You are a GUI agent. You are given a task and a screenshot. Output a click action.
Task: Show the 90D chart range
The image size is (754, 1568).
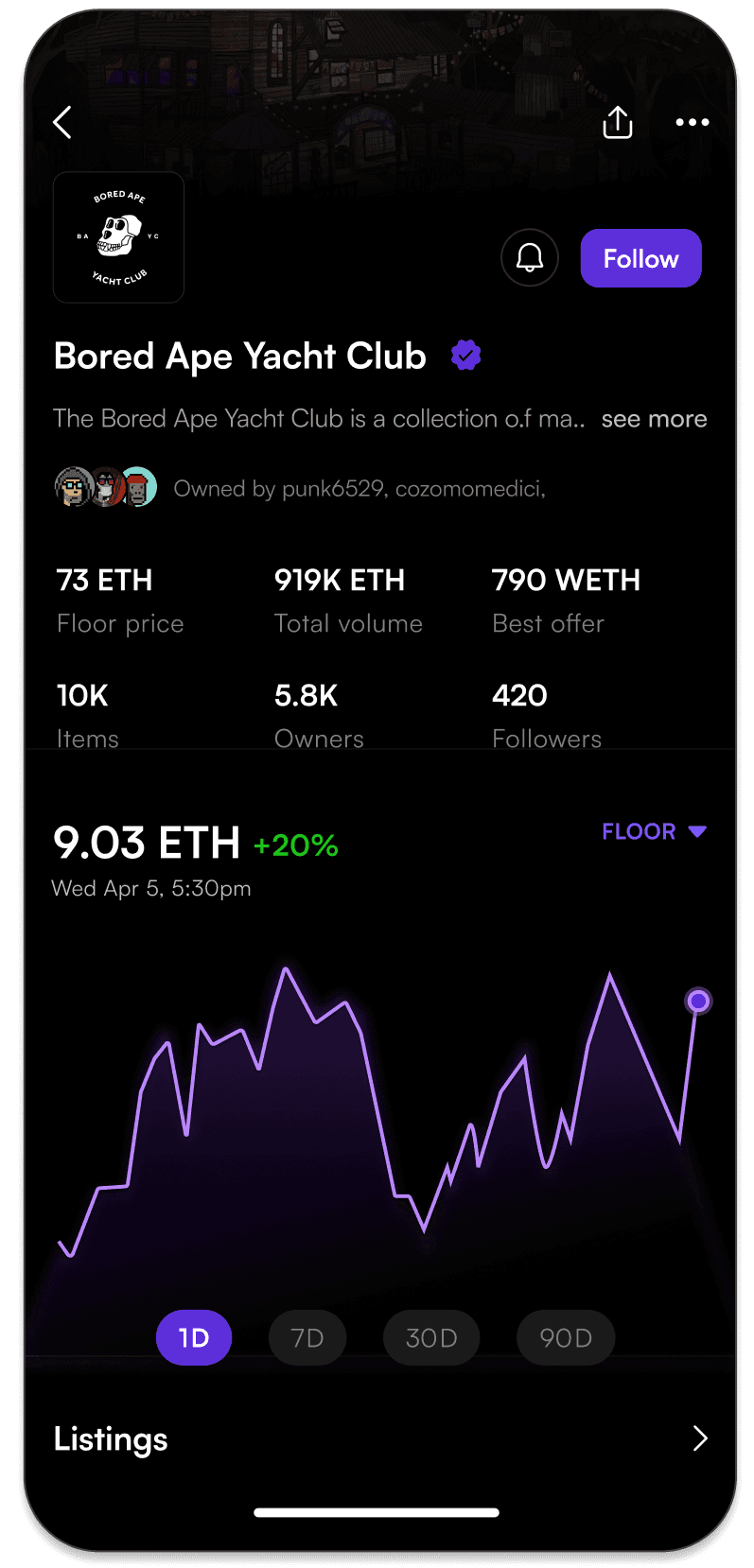tap(566, 1337)
